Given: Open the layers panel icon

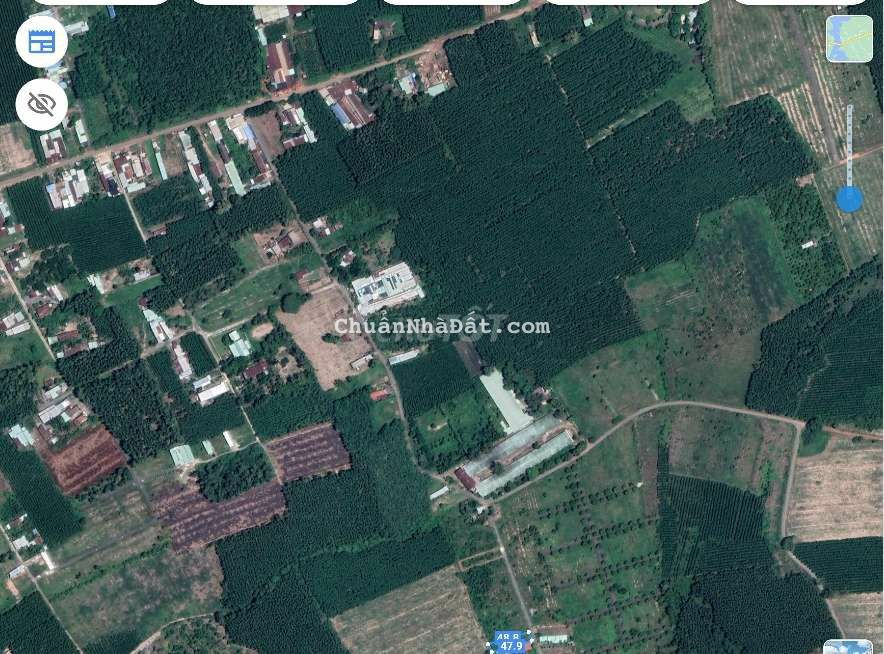Looking at the screenshot, I should pos(42,42).
